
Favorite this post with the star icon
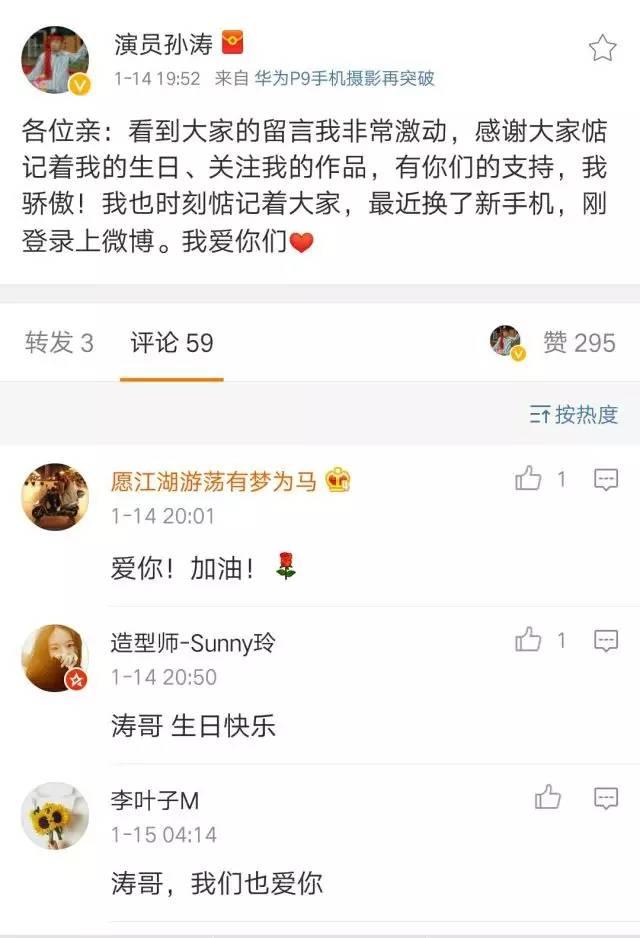(602, 48)
